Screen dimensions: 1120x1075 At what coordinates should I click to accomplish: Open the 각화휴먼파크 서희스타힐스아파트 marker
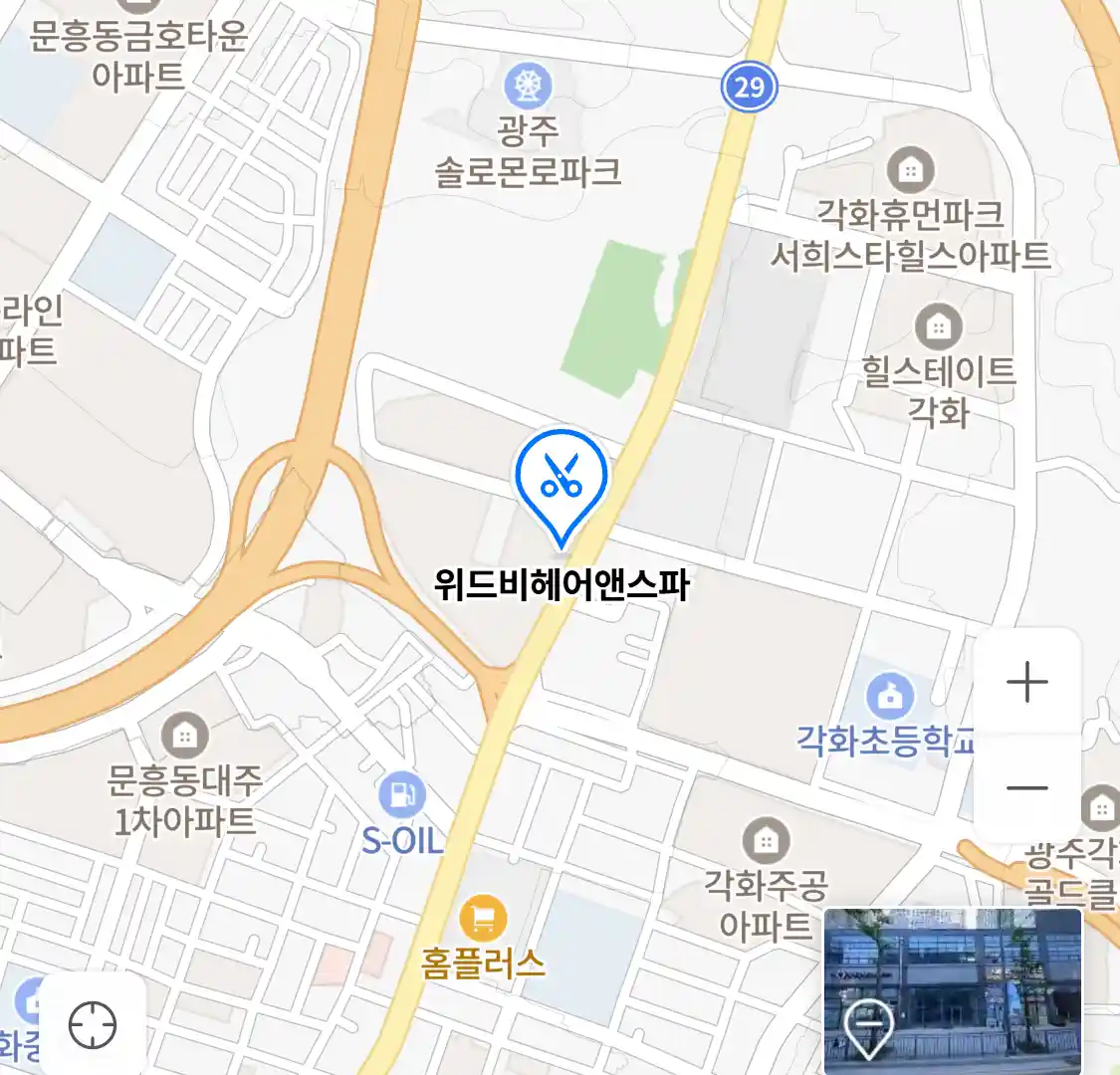pos(910,171)
